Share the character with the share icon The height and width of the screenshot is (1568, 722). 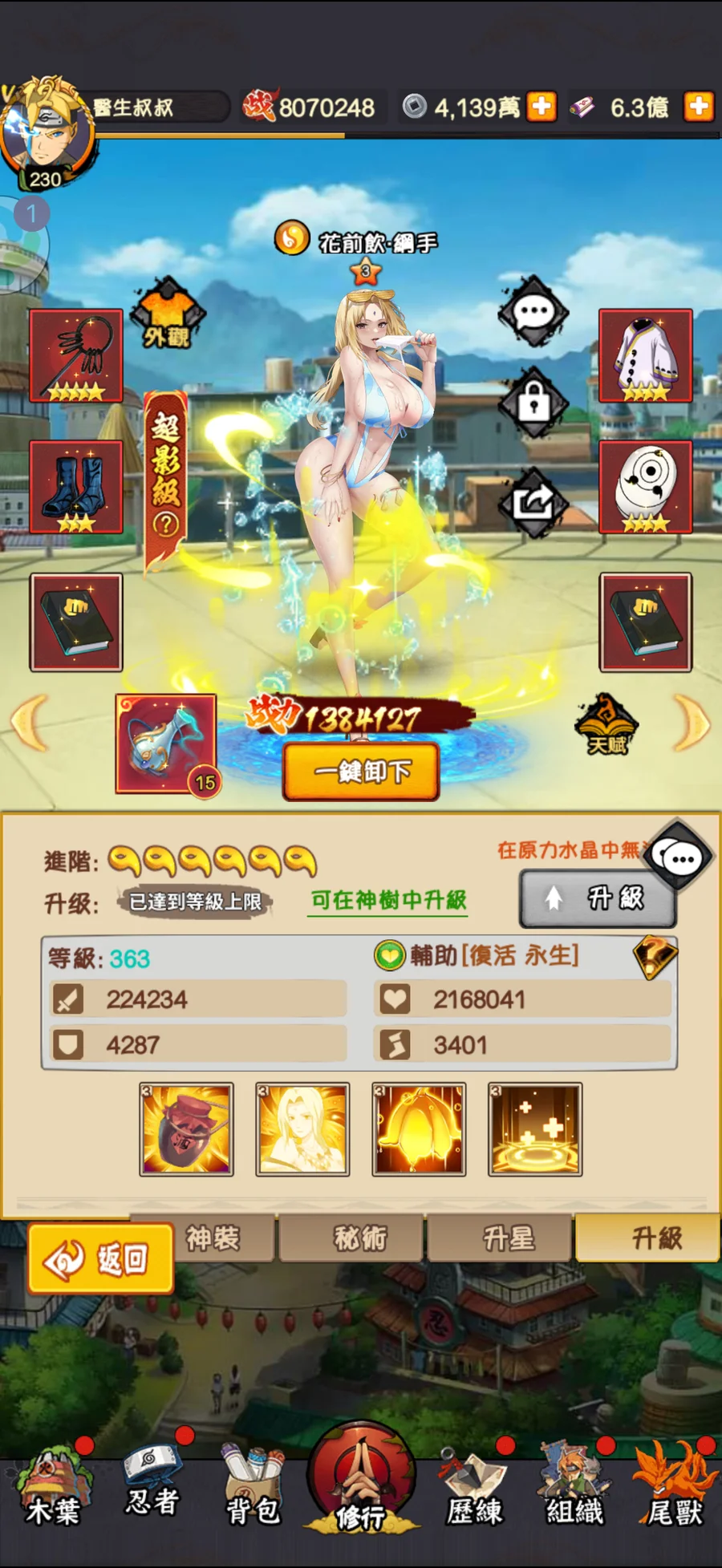click(533, 503)
